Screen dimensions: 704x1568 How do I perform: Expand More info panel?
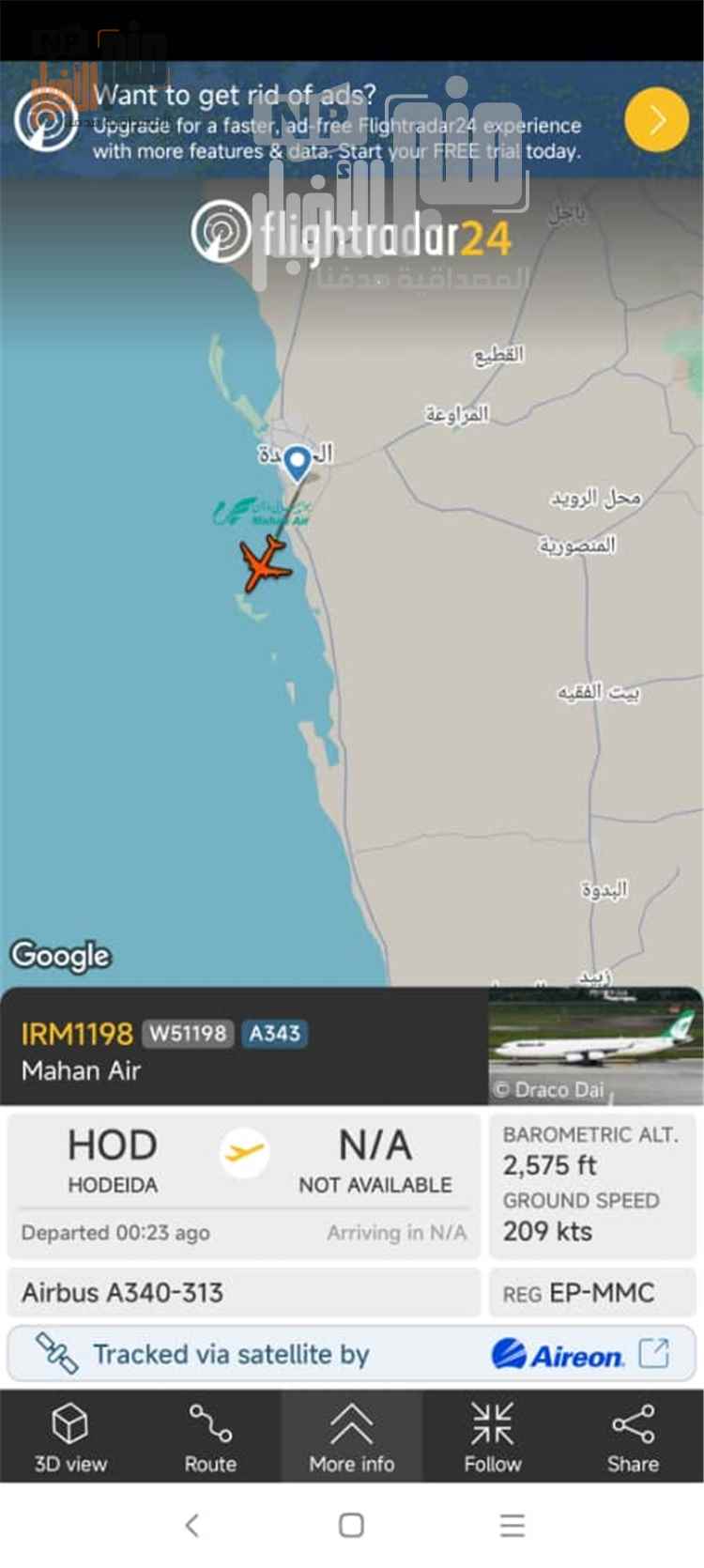[352, 1437]
